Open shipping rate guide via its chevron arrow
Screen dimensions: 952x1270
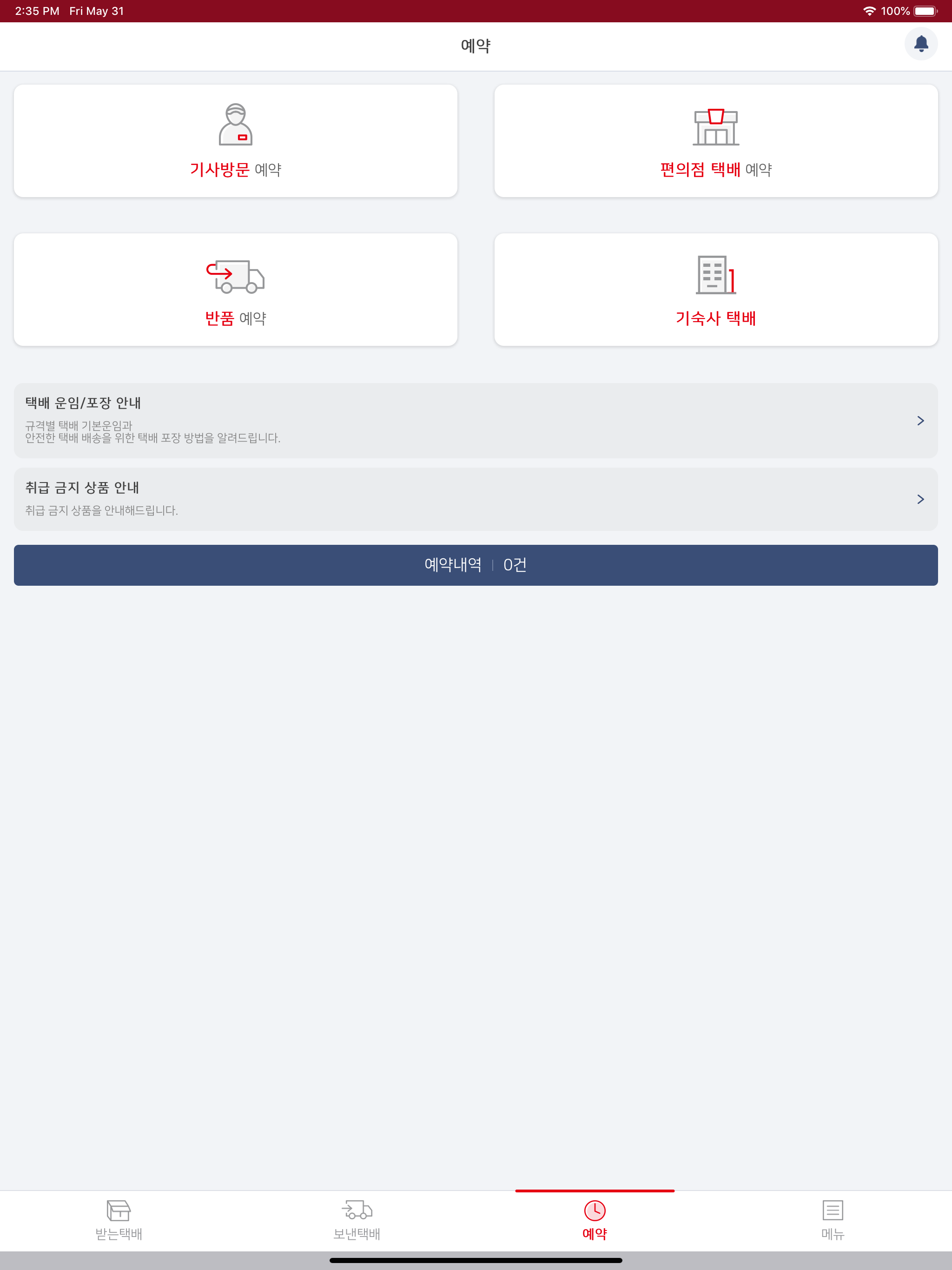pos(921,421)
